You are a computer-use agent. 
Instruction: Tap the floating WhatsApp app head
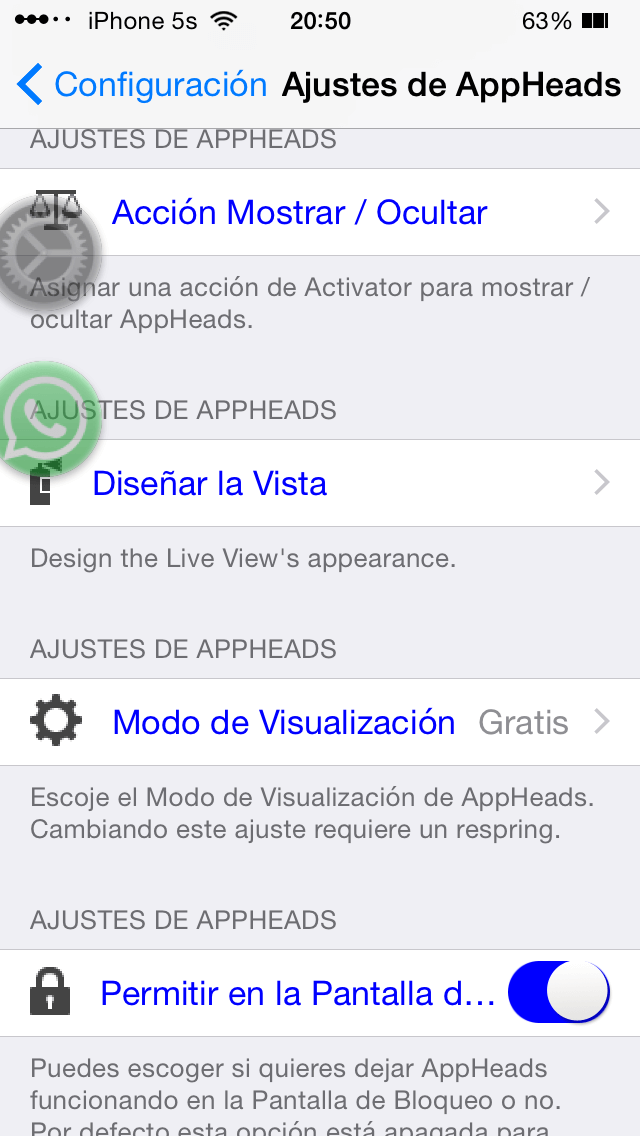coord(46,416)
